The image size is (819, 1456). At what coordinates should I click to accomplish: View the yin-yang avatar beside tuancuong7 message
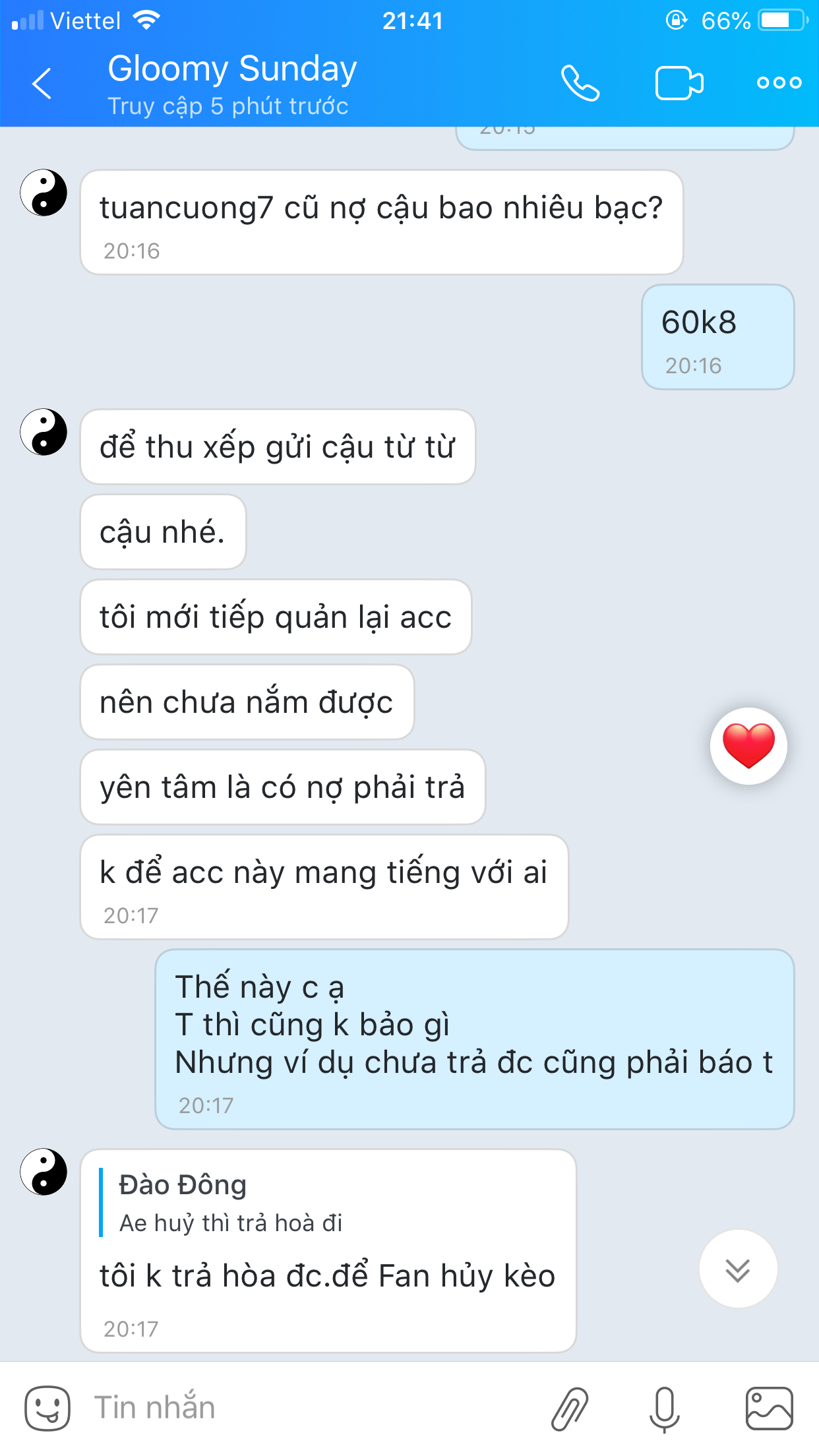click(x=44, y=193)
